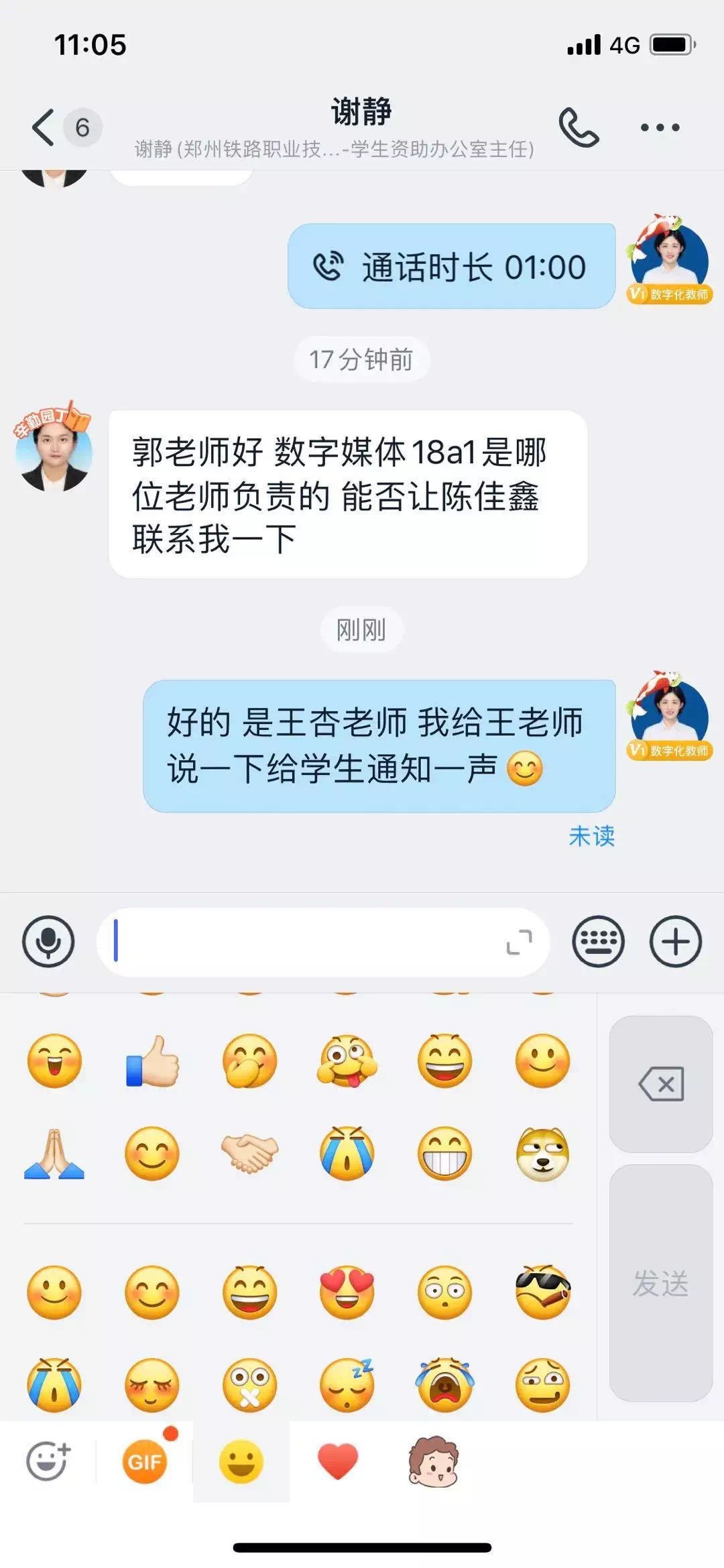Insert the heart-eyes emoji

[347, 1292]
